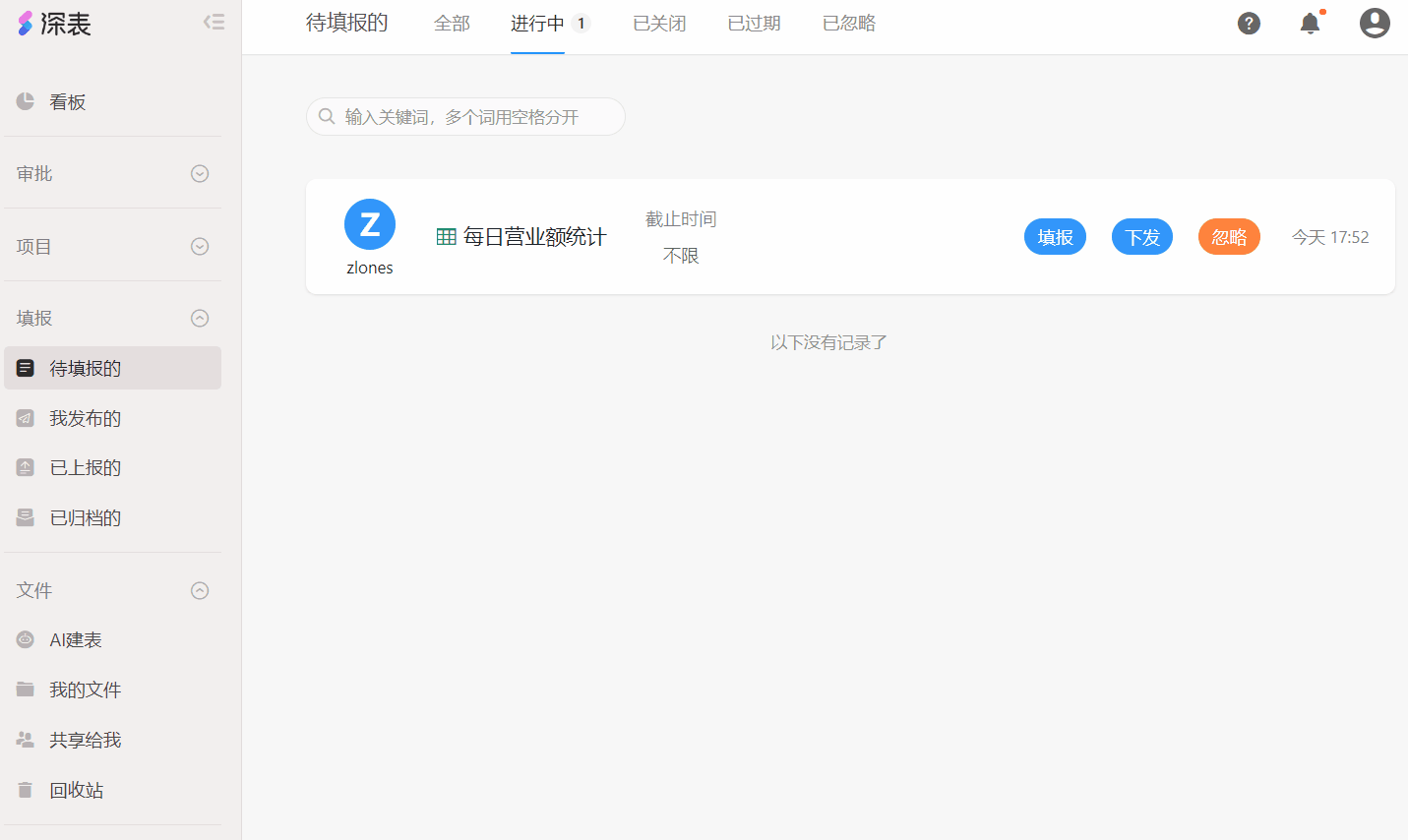The width and height of the screenshot is (1408, 840).
Task: Tap 填报 for 每日营业额统计
Action: 1055,237
